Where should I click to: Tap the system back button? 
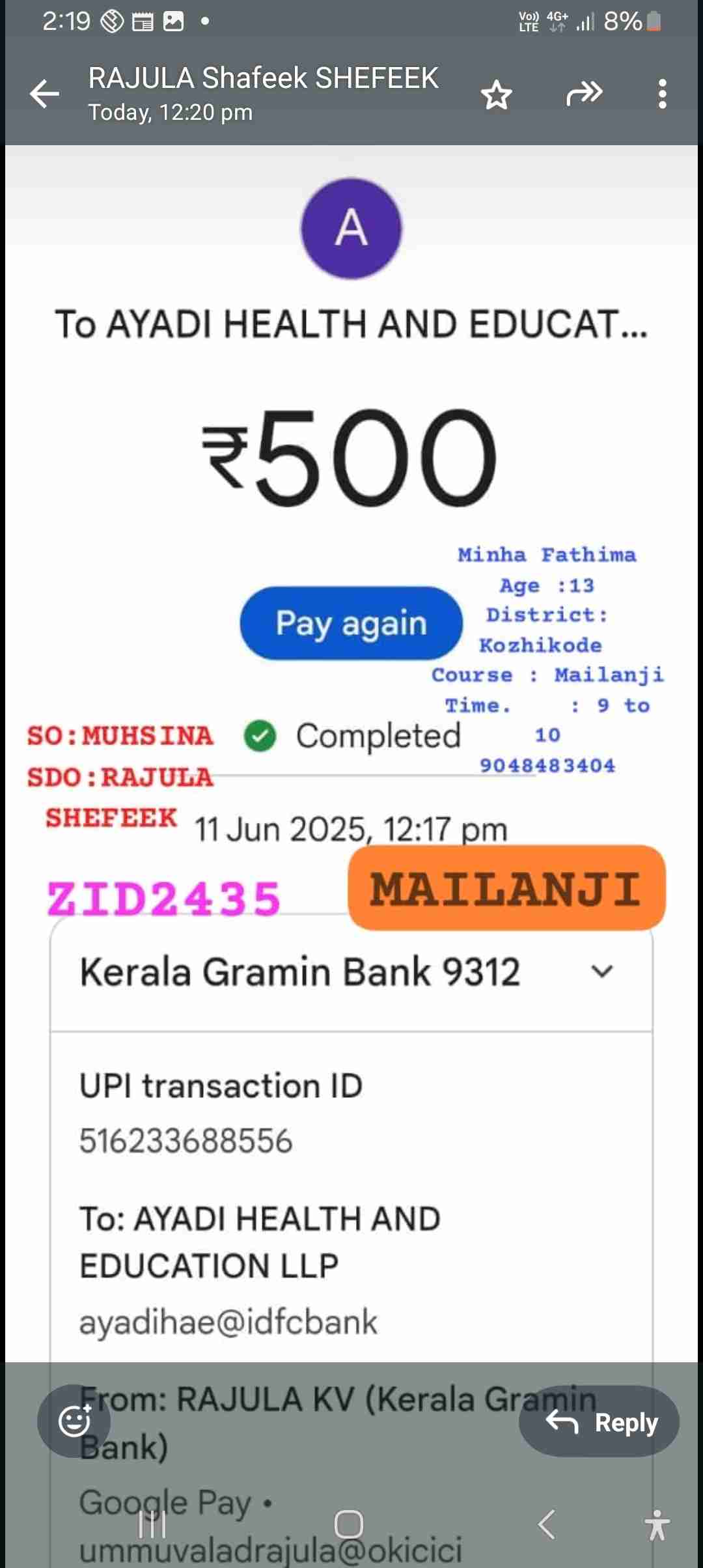coord(545,1524)
